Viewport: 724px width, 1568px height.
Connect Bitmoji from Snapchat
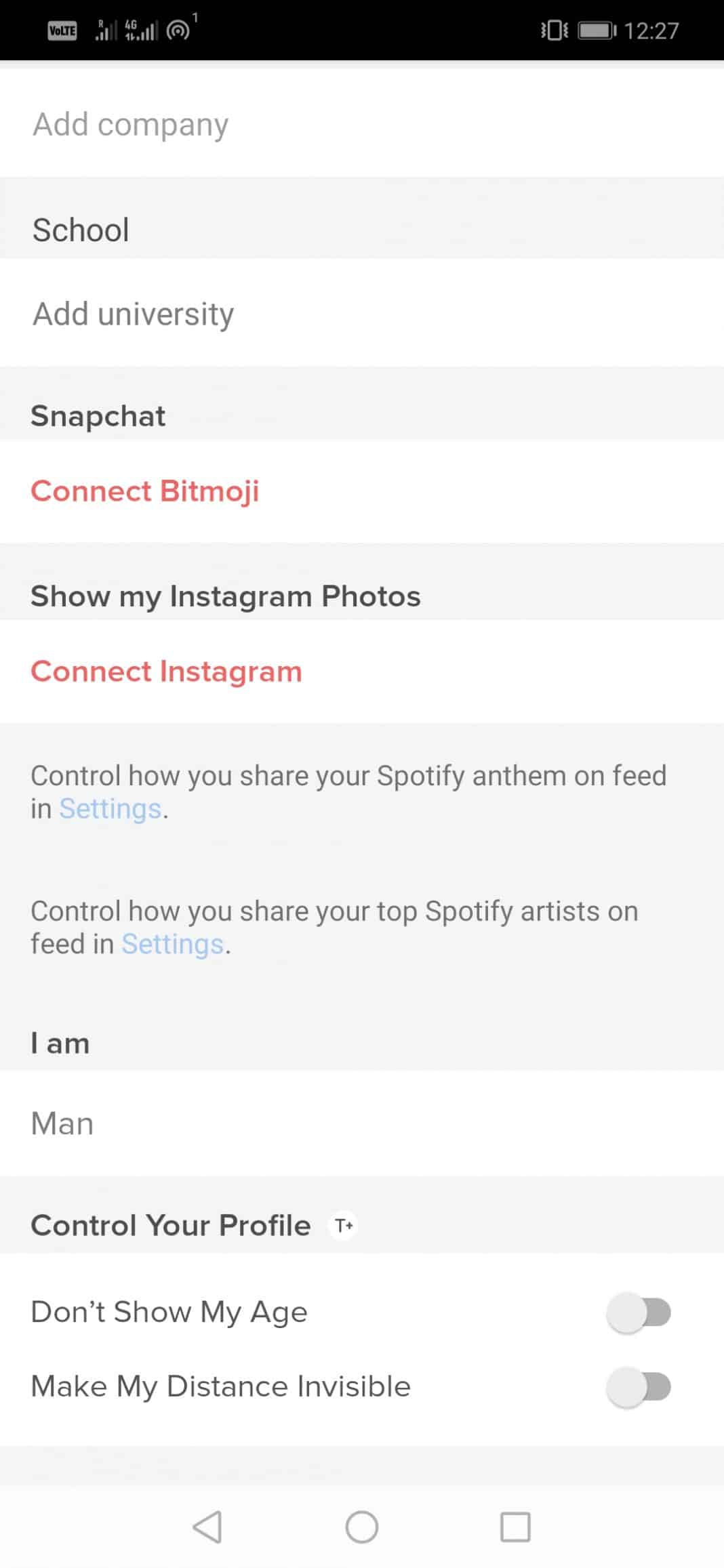145,491
